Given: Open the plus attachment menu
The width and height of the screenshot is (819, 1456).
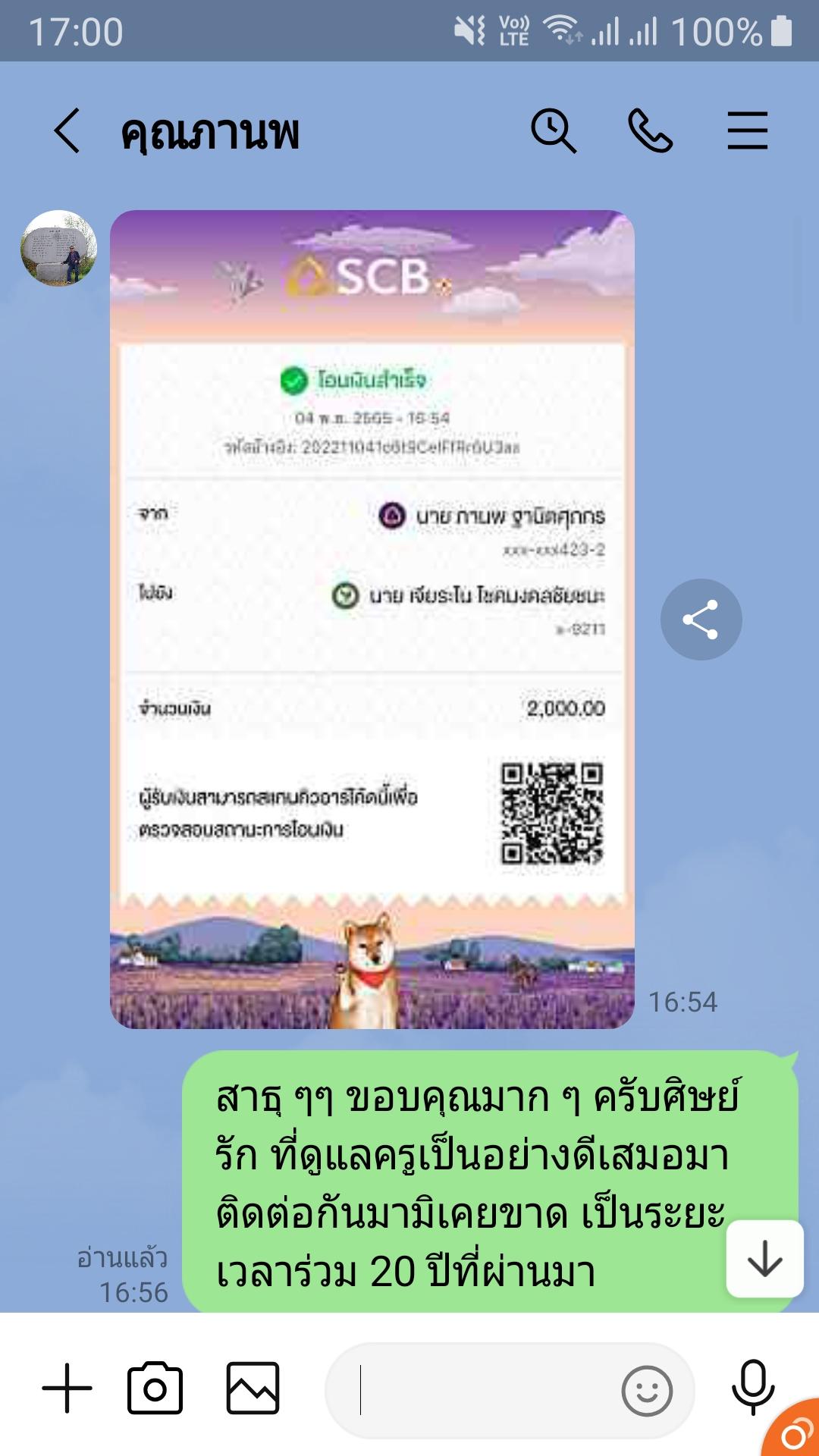Looking at the screenshot, I should point(67,1389).
